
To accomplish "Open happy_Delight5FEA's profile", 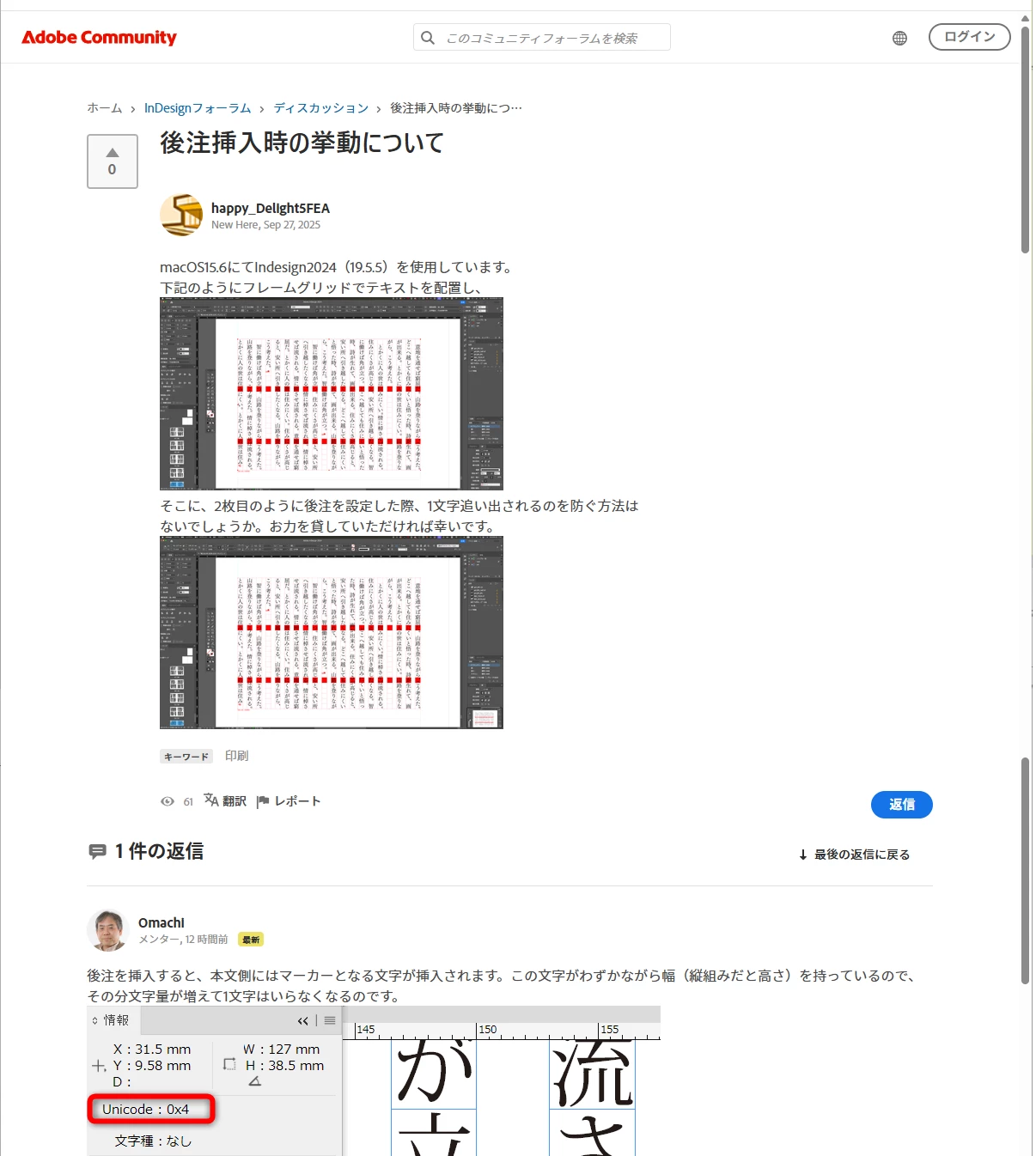I will [x=270, y=208].
